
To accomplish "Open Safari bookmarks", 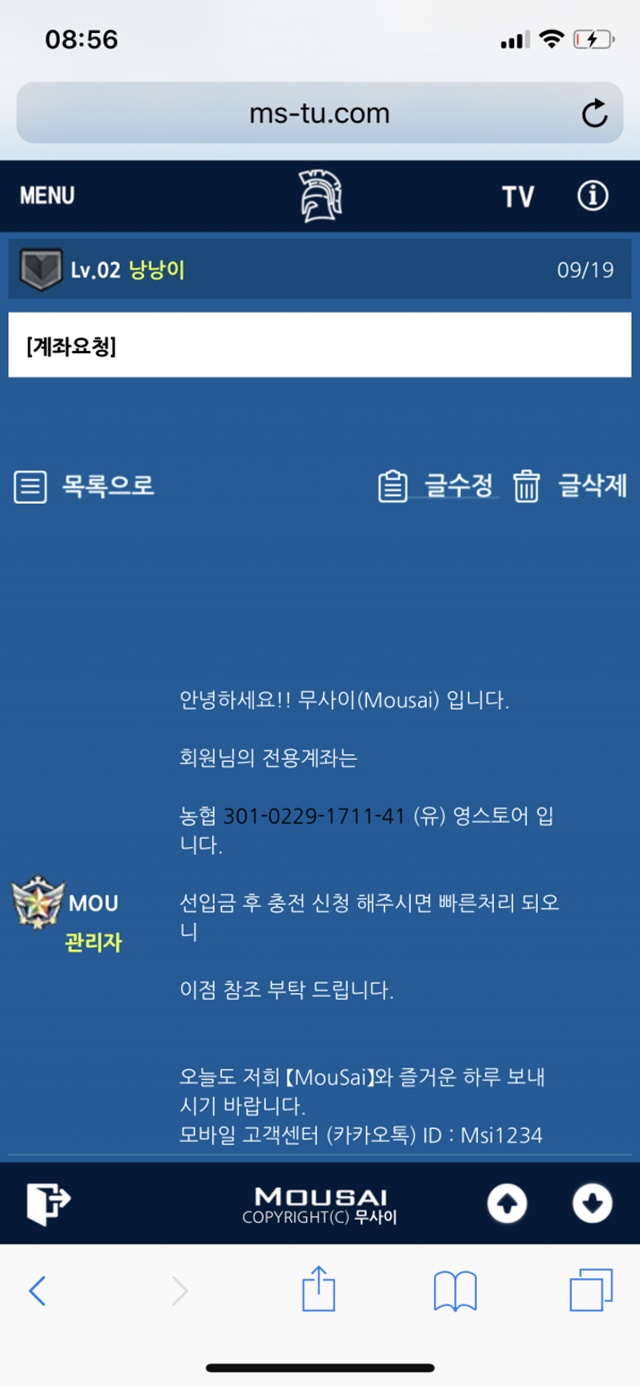I will click(x=455, y=1291).
